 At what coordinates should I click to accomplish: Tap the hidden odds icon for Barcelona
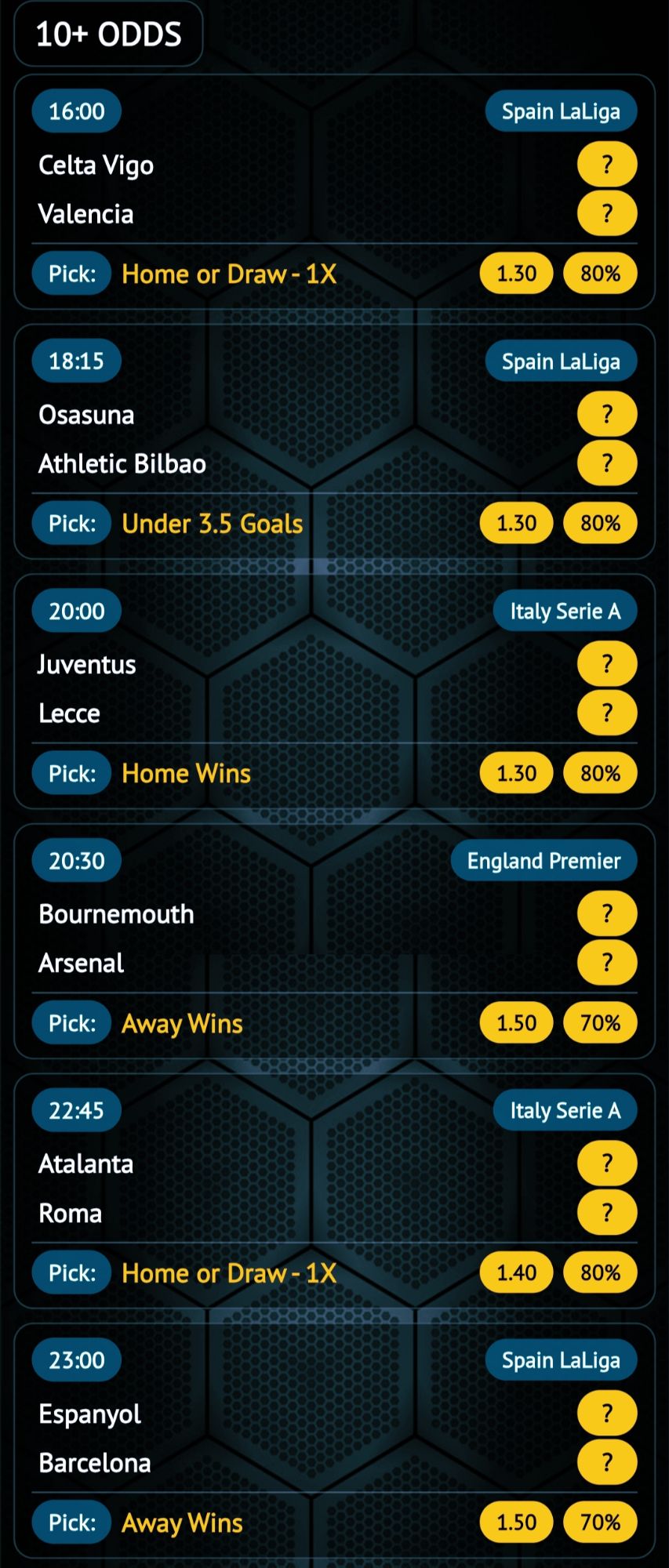[606, 1462]
